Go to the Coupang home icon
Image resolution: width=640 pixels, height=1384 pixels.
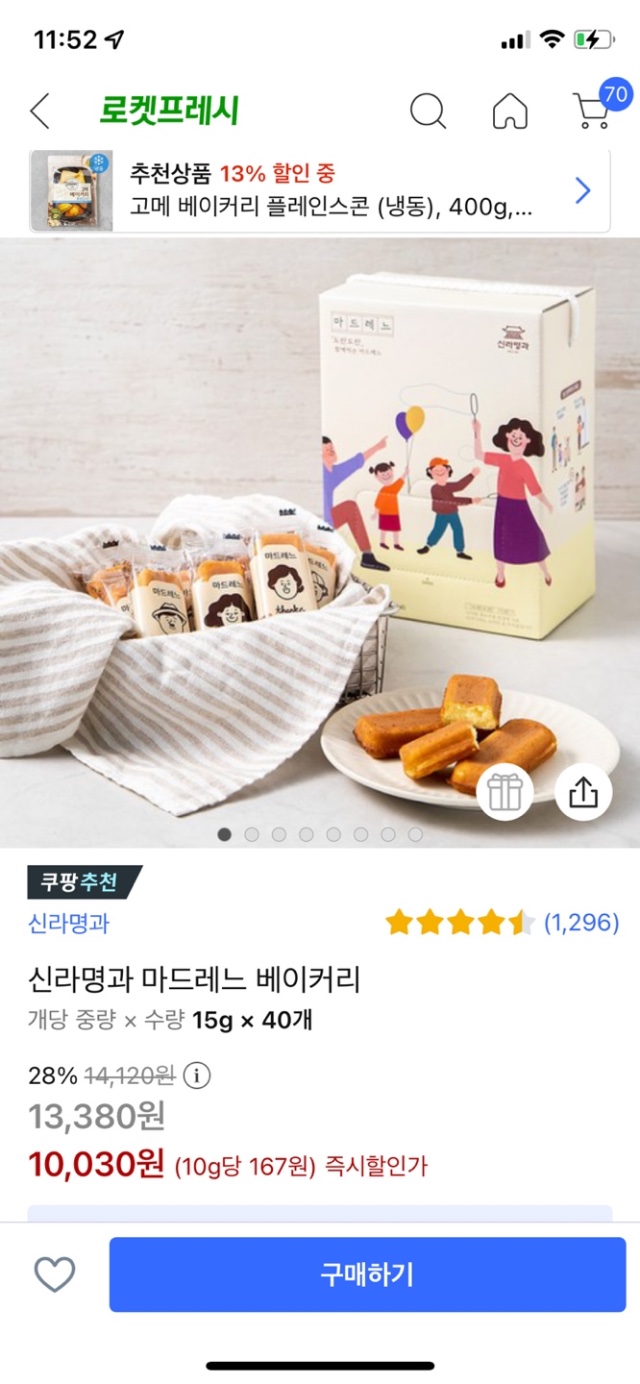coord(510,111)
